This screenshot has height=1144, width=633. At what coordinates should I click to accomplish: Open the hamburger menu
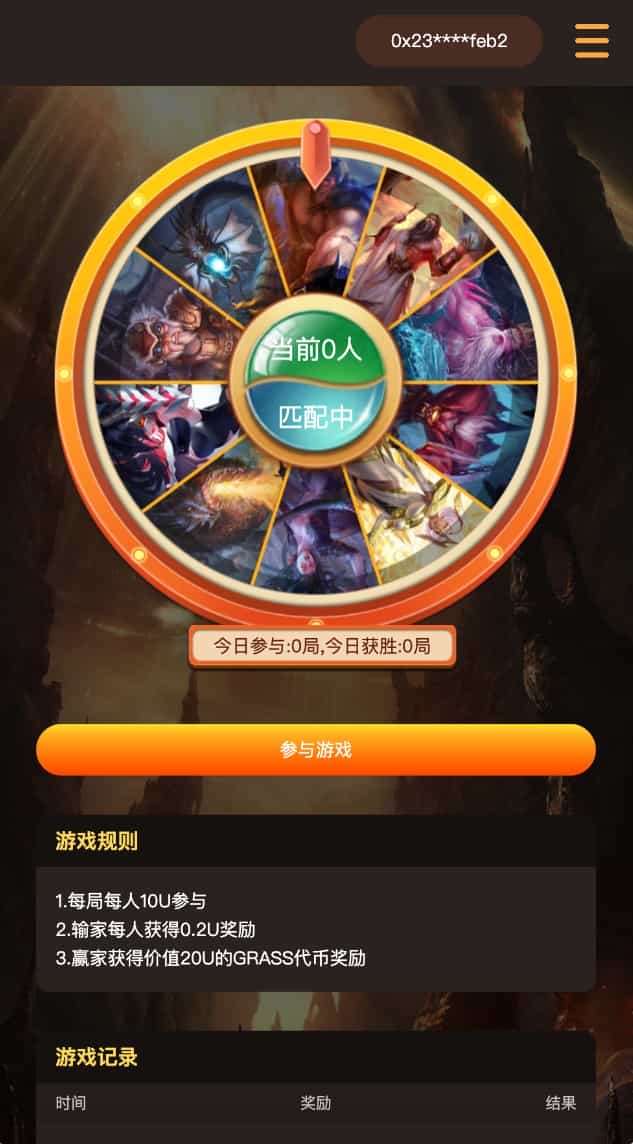(591, 41)
